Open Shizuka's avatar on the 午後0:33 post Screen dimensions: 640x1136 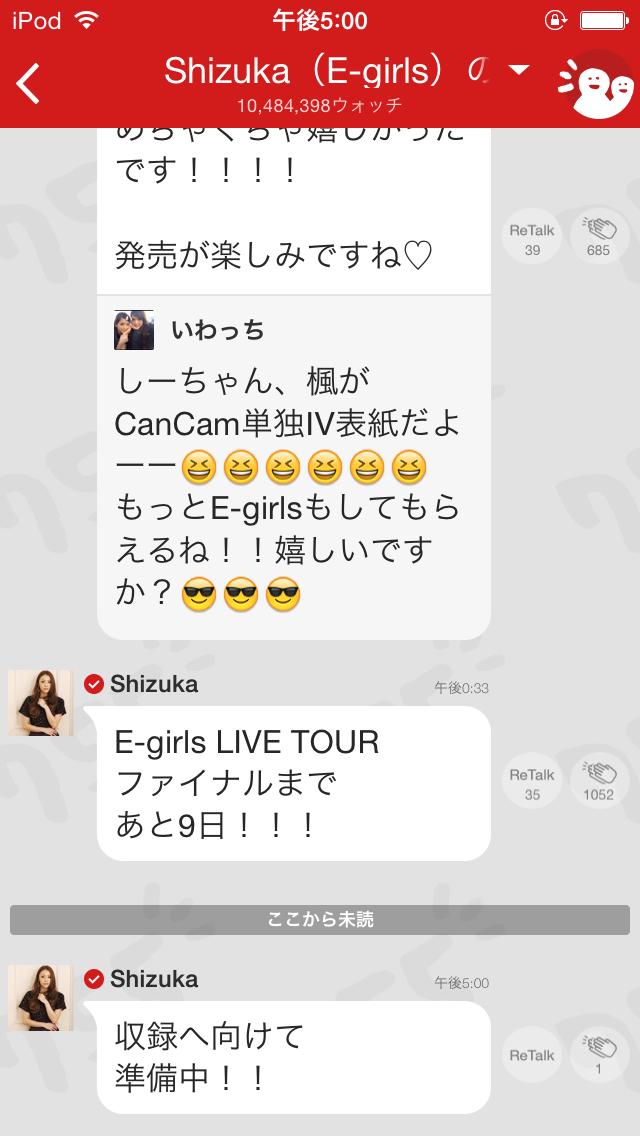(x=41, y=703)
